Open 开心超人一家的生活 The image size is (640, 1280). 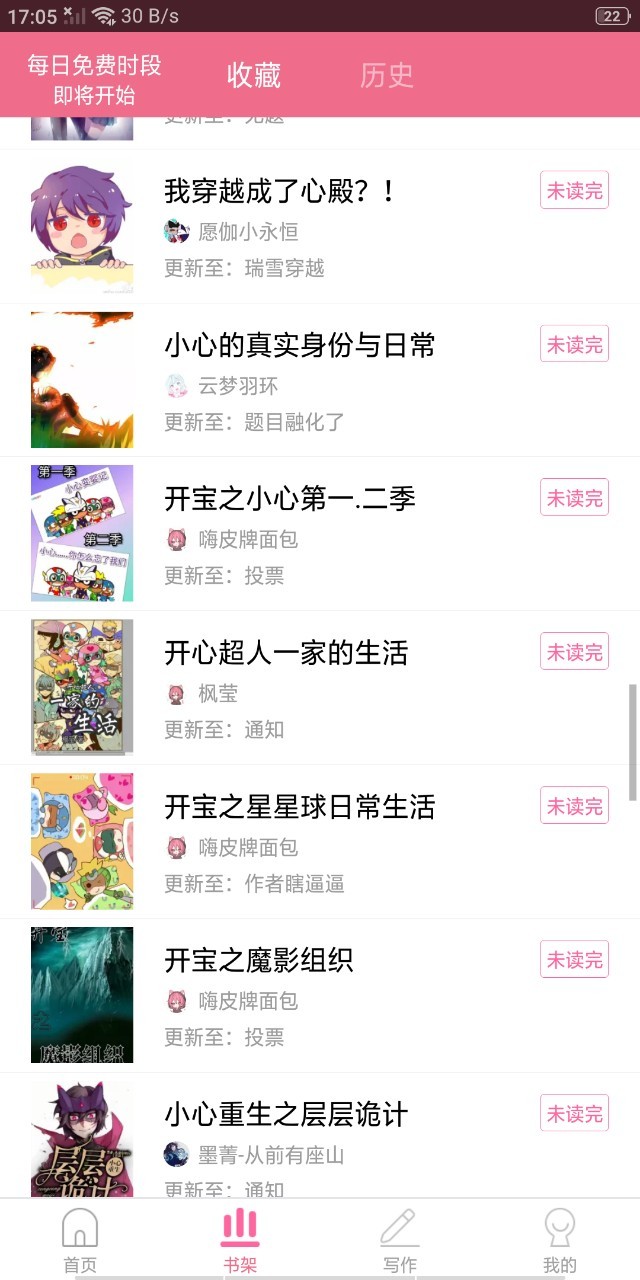pos(320,689)
